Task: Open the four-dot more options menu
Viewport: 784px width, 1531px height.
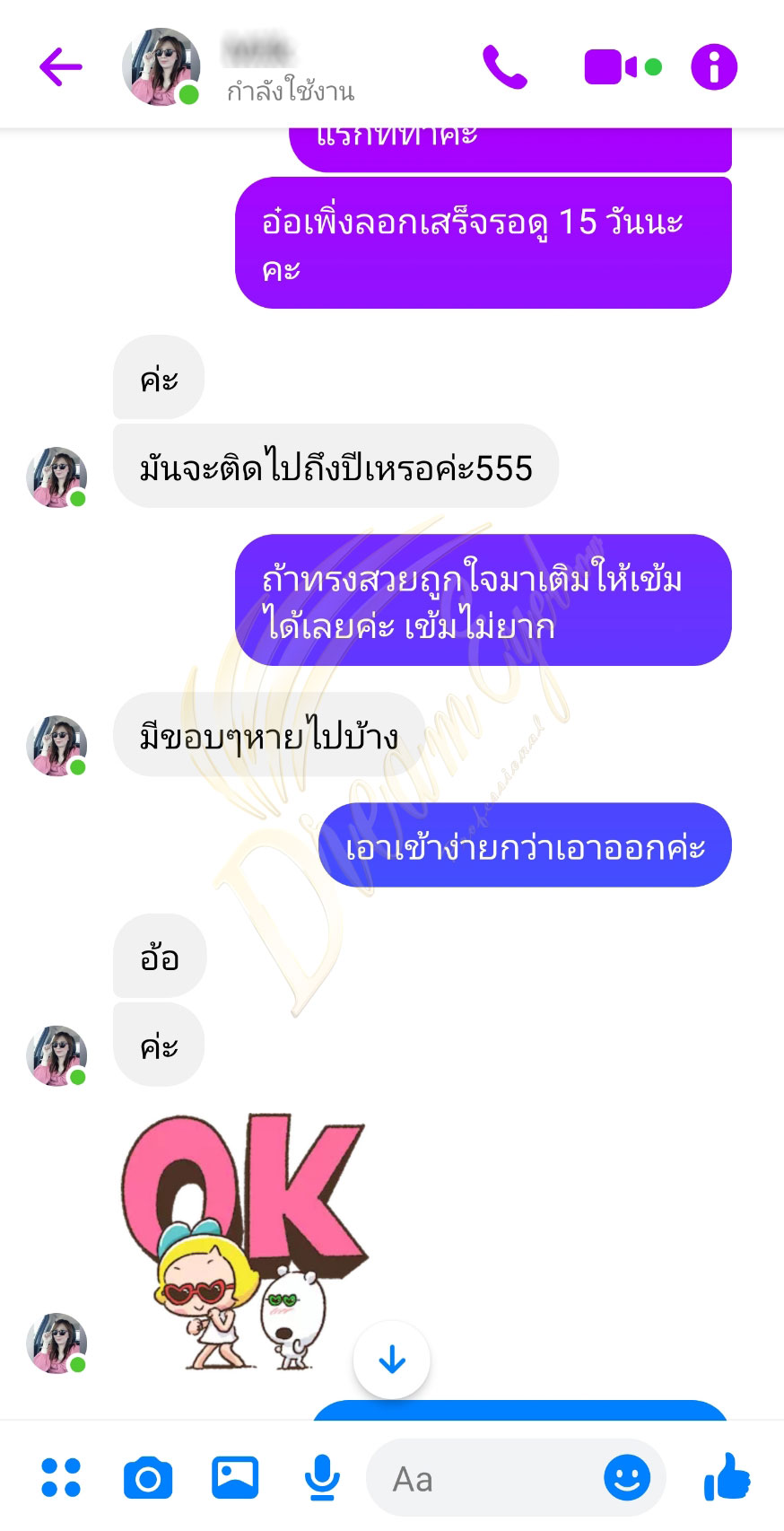Action: point(61,1478)
